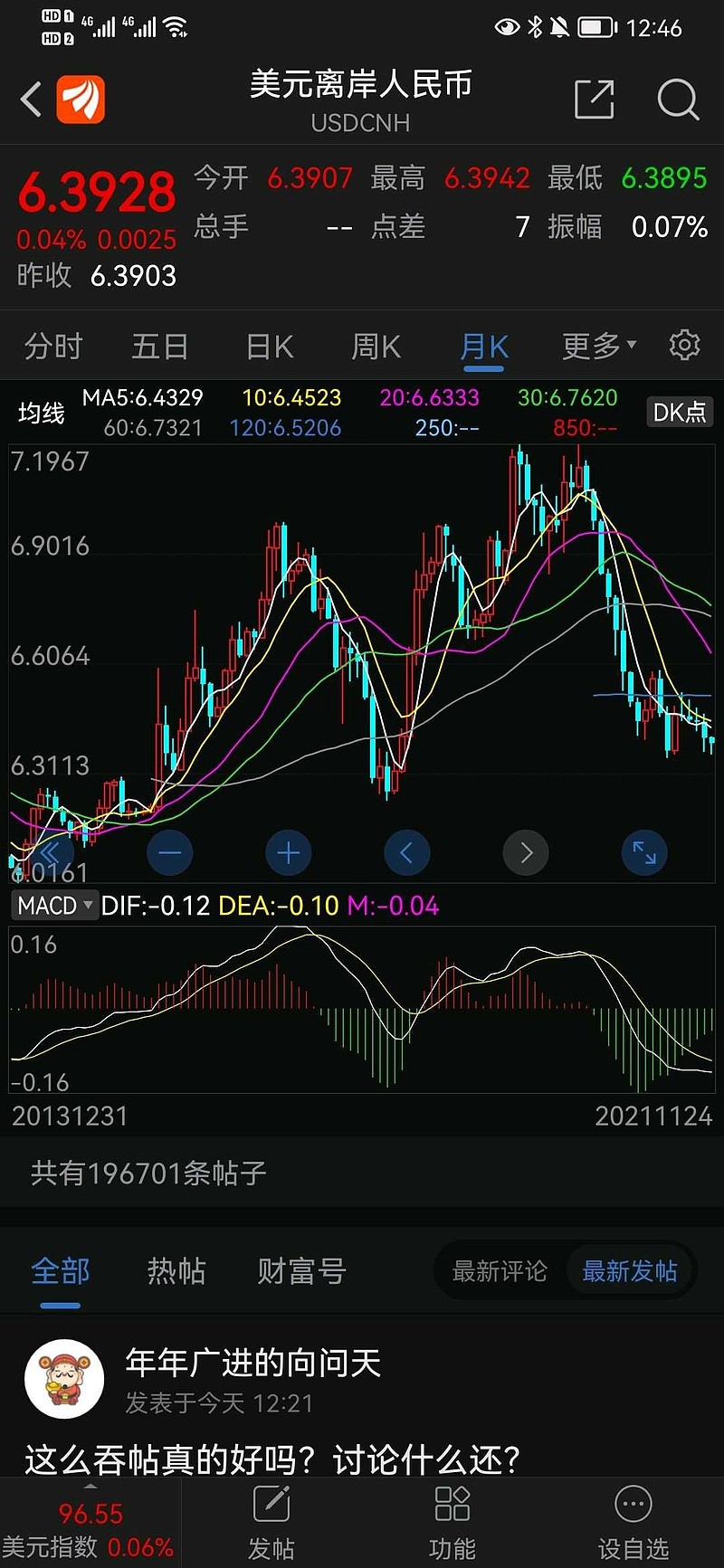Sort posts by 最新评论

(x=500, y=1271)
